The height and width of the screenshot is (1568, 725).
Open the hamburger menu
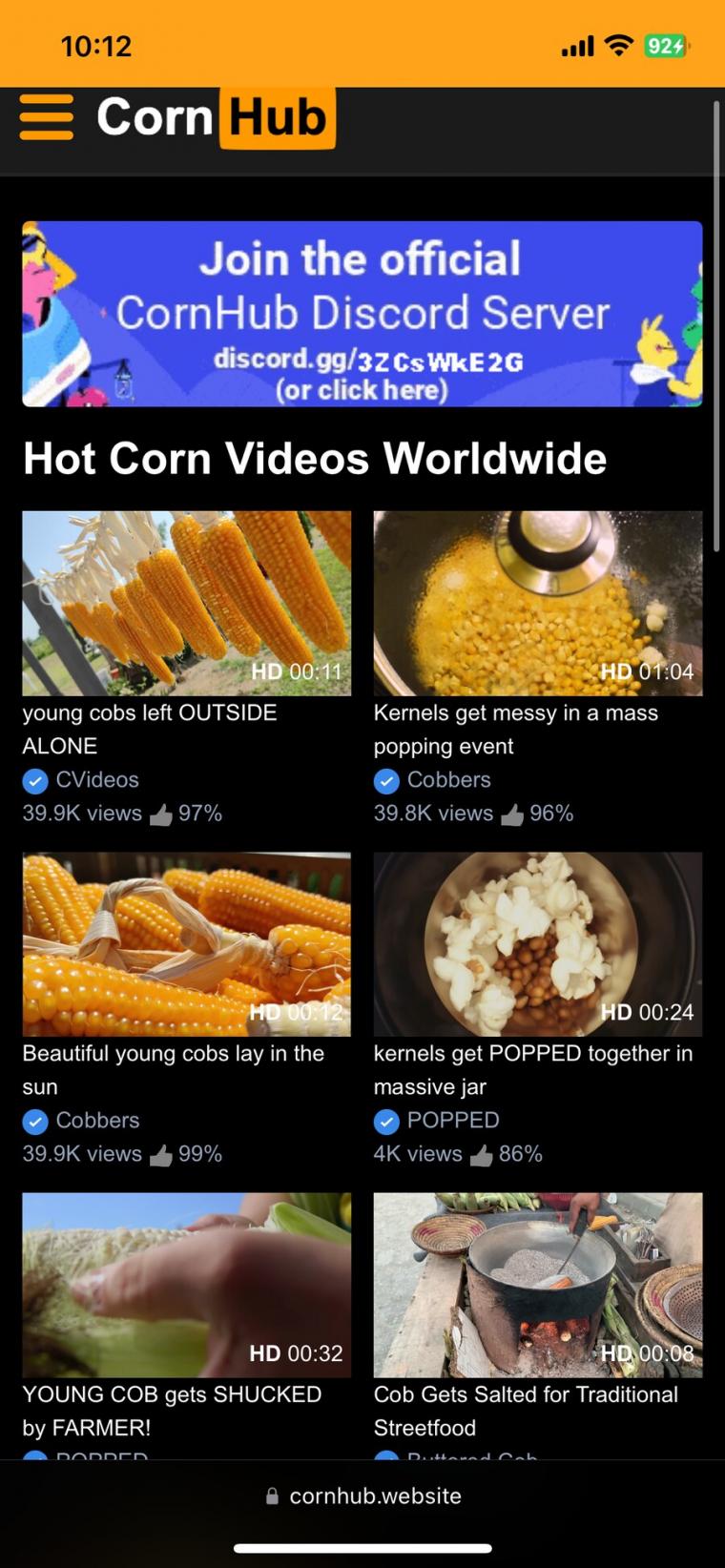coord(46,117)
